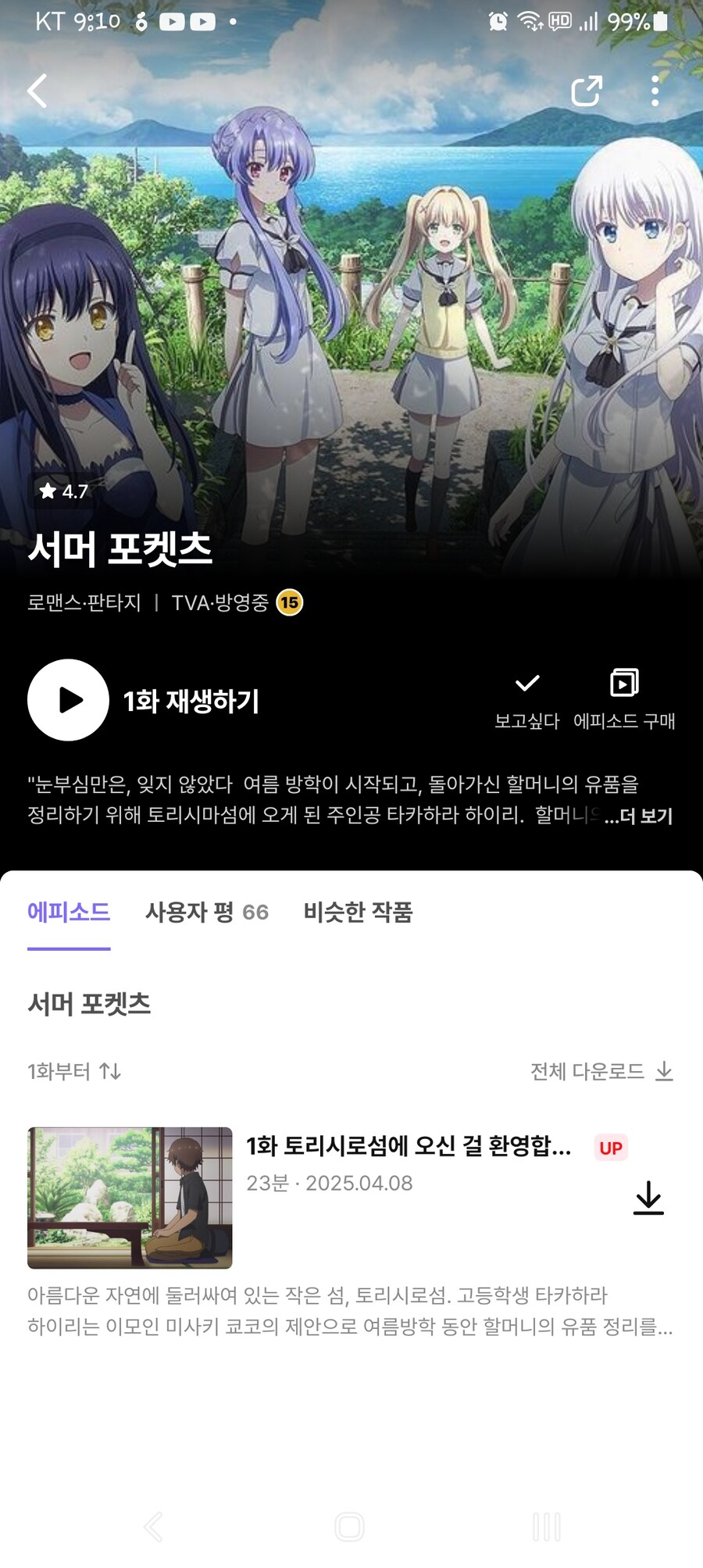Image resolution: width=703 pixels, height=1568 pixels.
Task: Open episode titled 토리시로섬에 오신 걸 환영합니다
Action: pyautogui.click(x=410, y=1148)
